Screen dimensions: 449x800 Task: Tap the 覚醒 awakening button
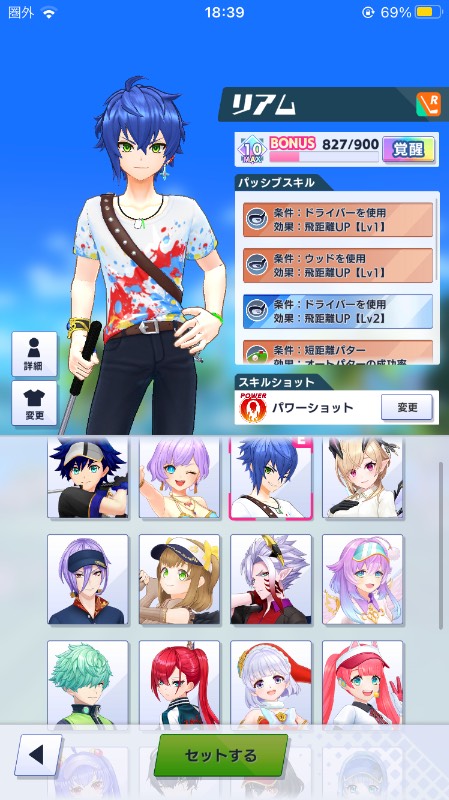(x=408, y=149)
